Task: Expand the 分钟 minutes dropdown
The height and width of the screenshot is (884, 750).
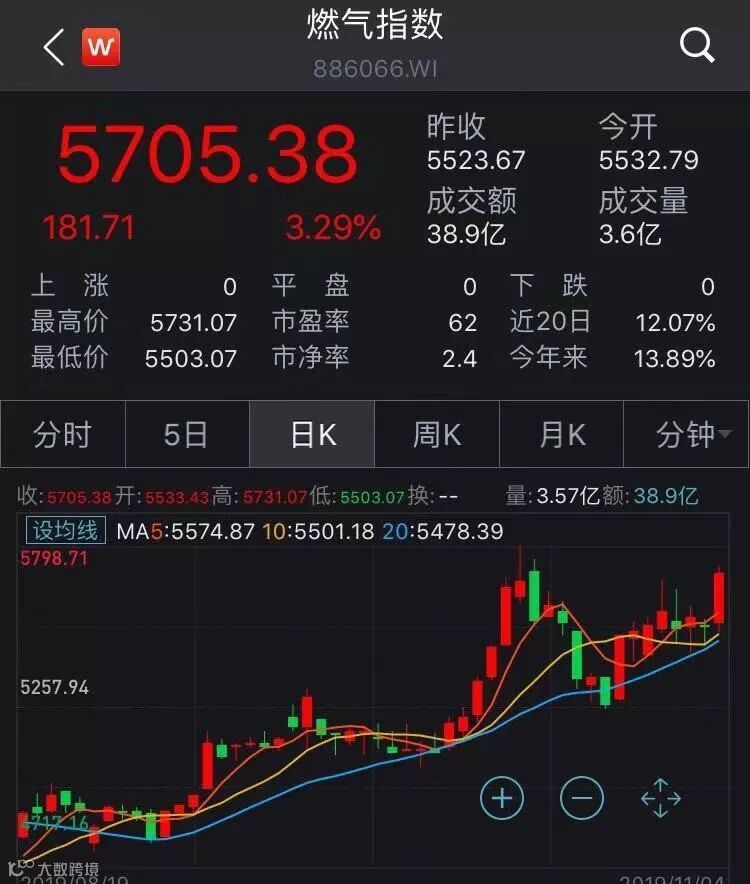Action: pyautogui.click(x=692, y=435)
